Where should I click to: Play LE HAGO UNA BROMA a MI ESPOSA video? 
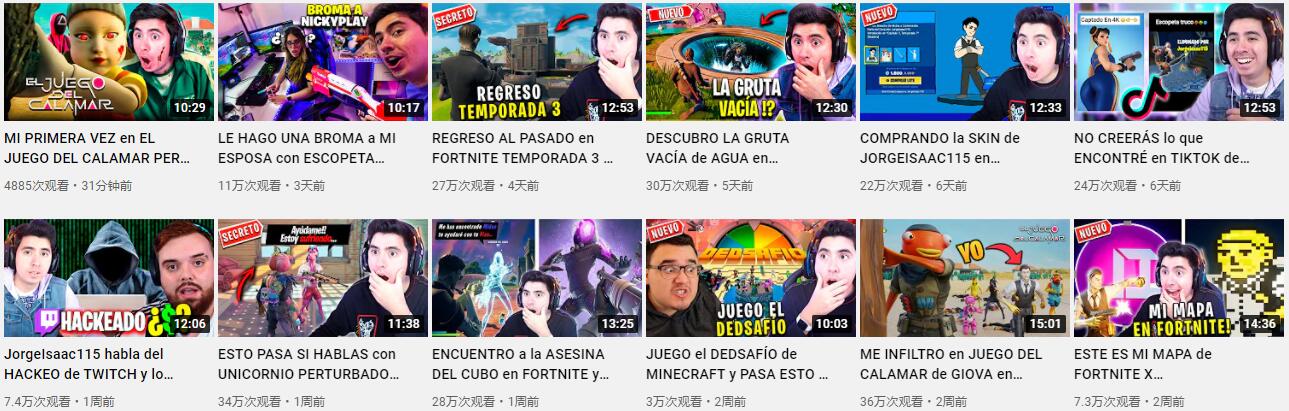coord(322,61)
